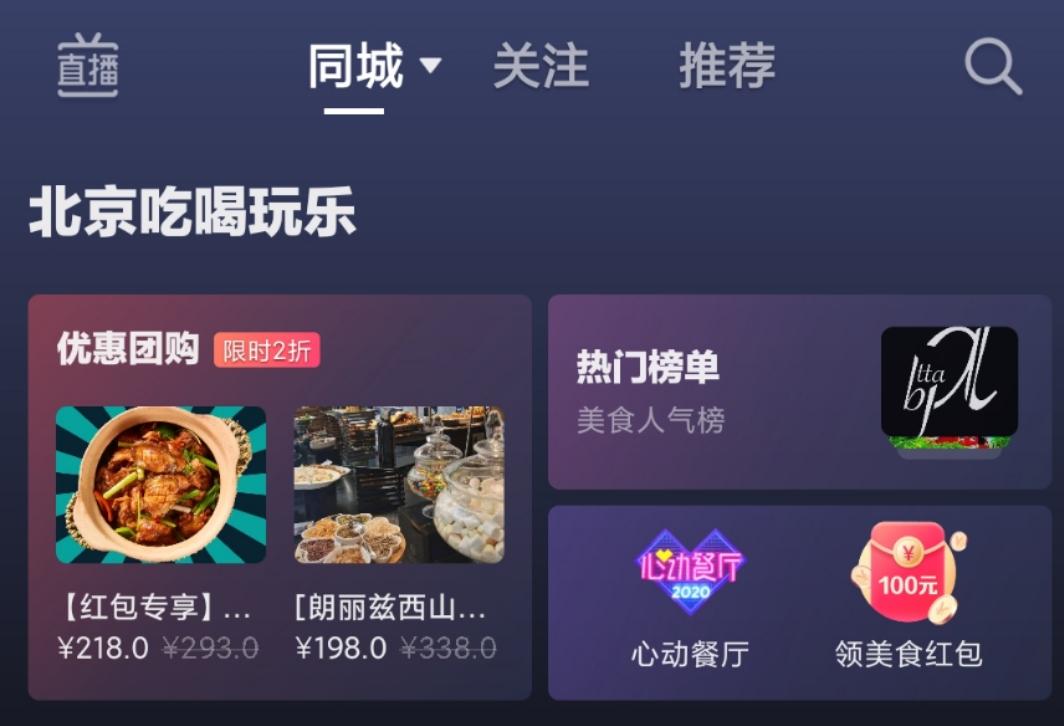Switch to the 推荐 tab
The height and width of the screenshot is (726, 1064).
pyautogui.click(x=727, y=66)
